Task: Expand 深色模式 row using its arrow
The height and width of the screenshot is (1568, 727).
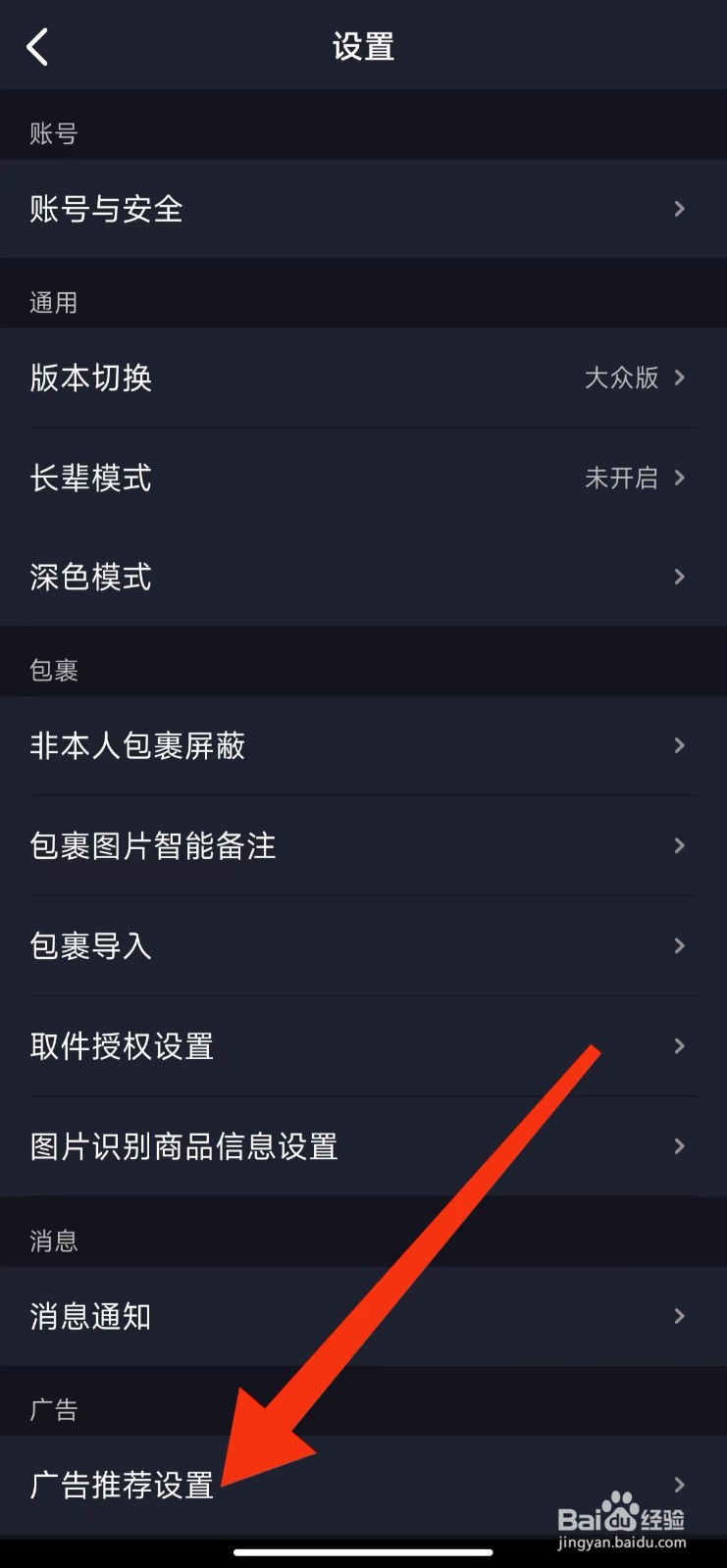Action: tap(680, 578)
